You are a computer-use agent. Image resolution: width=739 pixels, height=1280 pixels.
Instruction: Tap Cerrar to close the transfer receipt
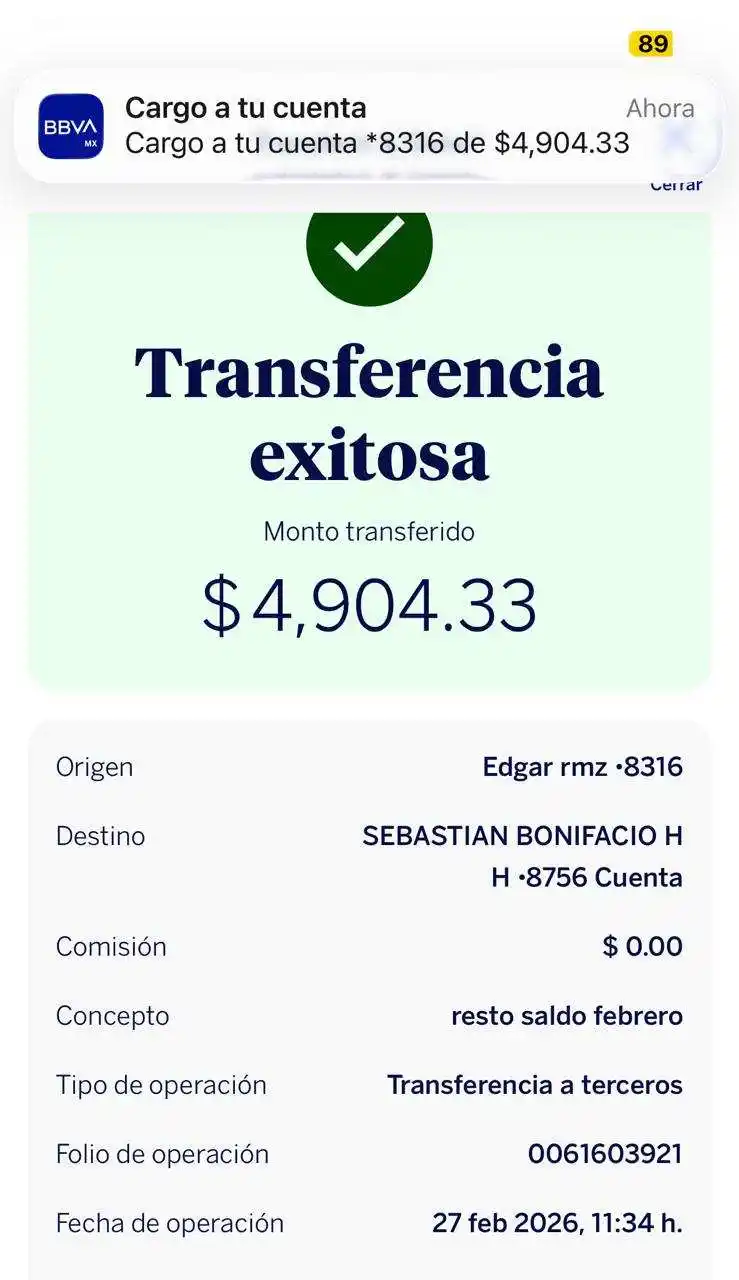pyautogui.click(x=676, y=185)
